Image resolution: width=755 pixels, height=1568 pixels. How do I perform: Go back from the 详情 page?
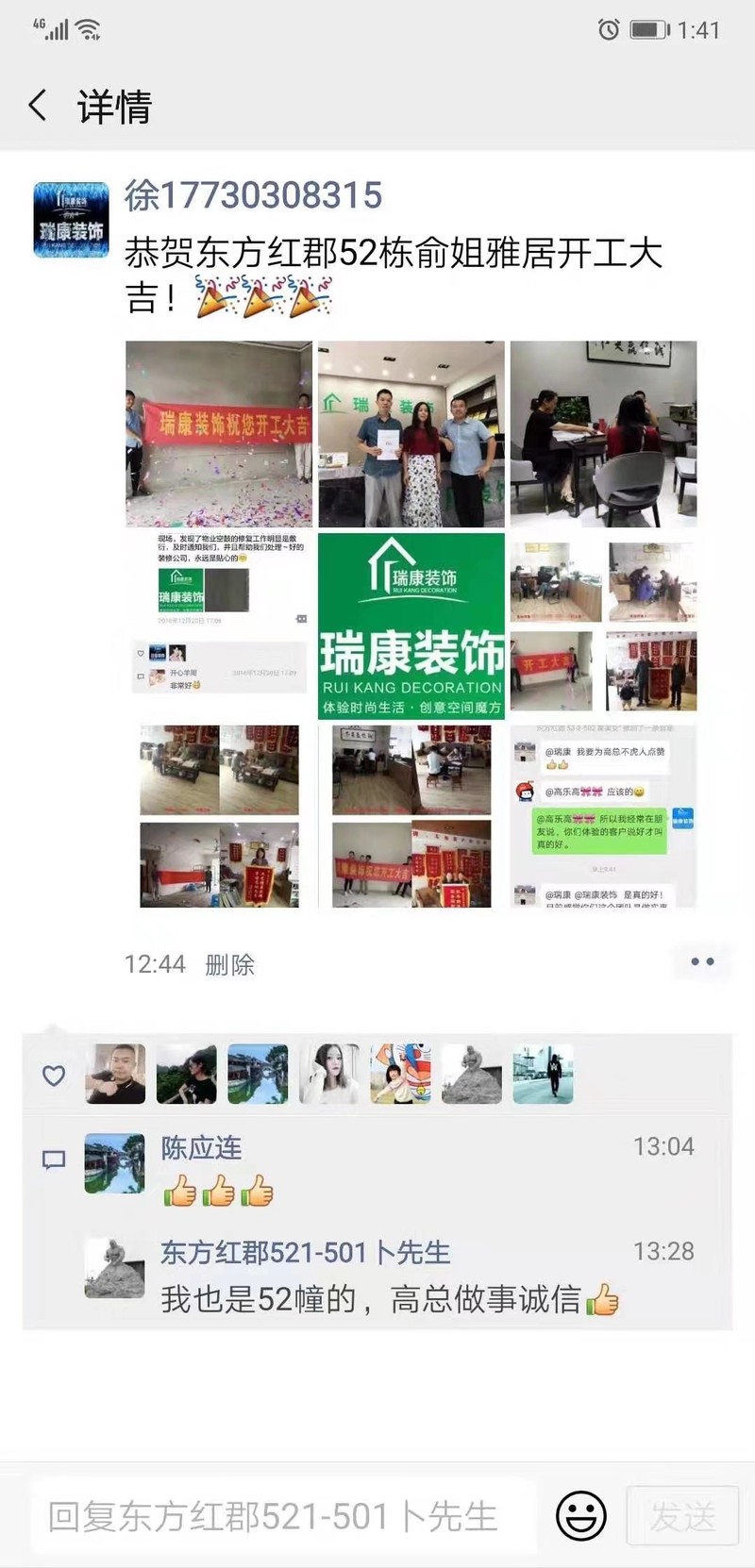coord(38,105)
